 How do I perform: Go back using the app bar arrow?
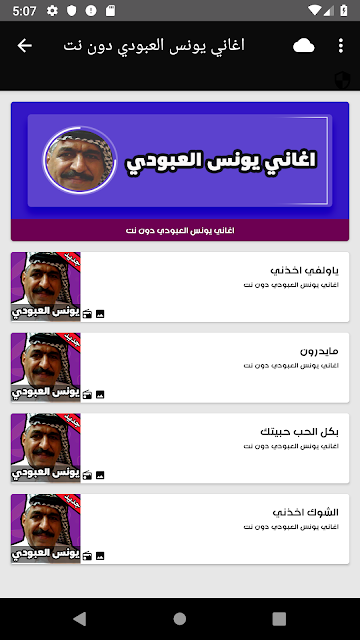click(24, 46)
